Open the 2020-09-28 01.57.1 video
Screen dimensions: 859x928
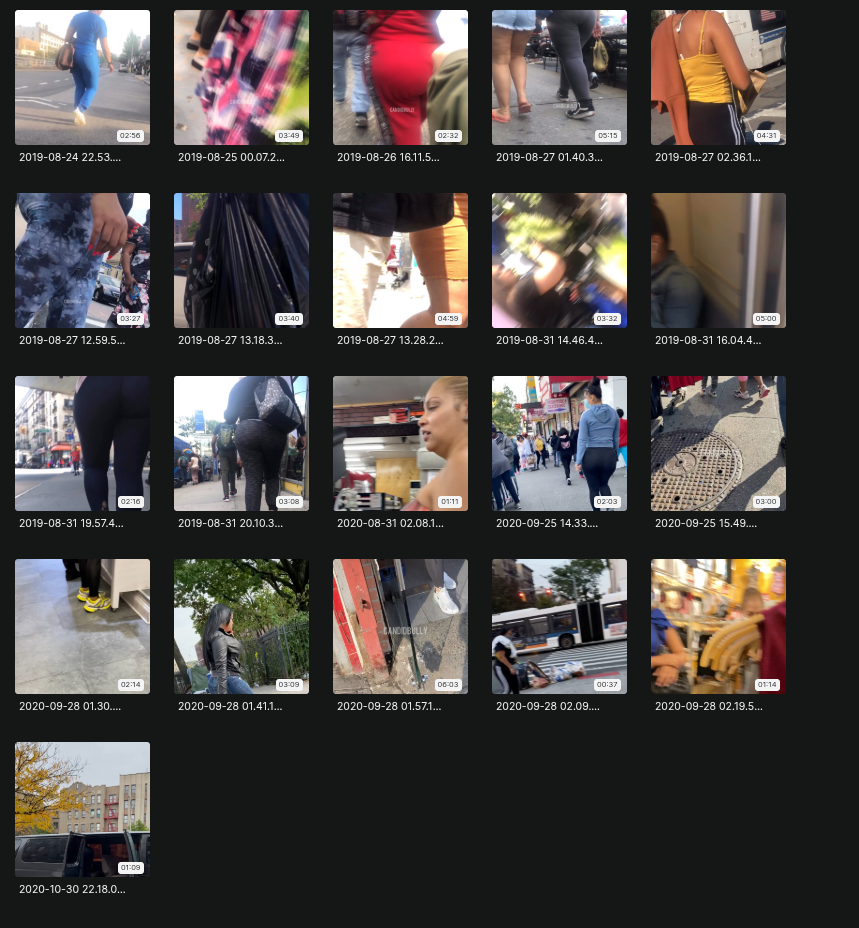coord(400,626)
